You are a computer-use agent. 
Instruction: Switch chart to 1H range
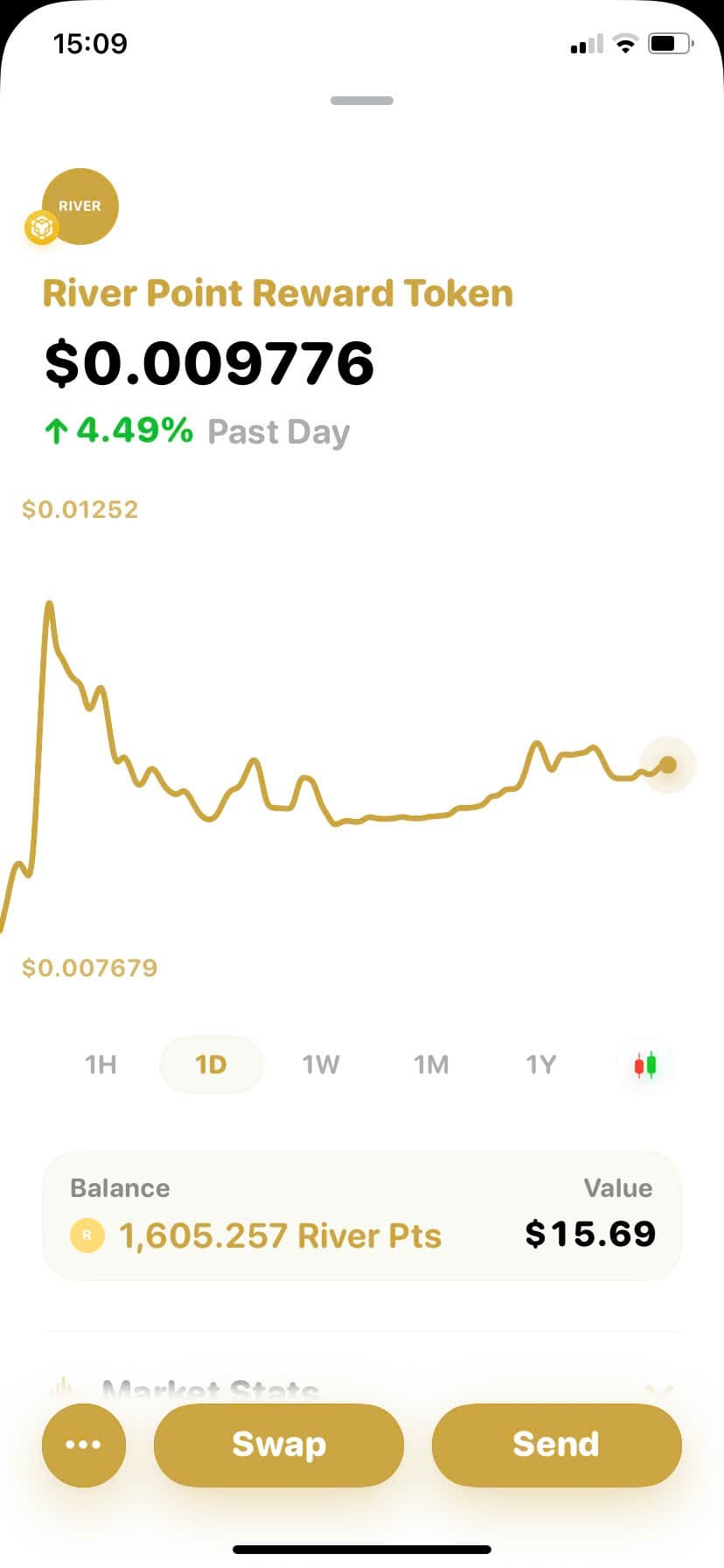(101, 1065)
